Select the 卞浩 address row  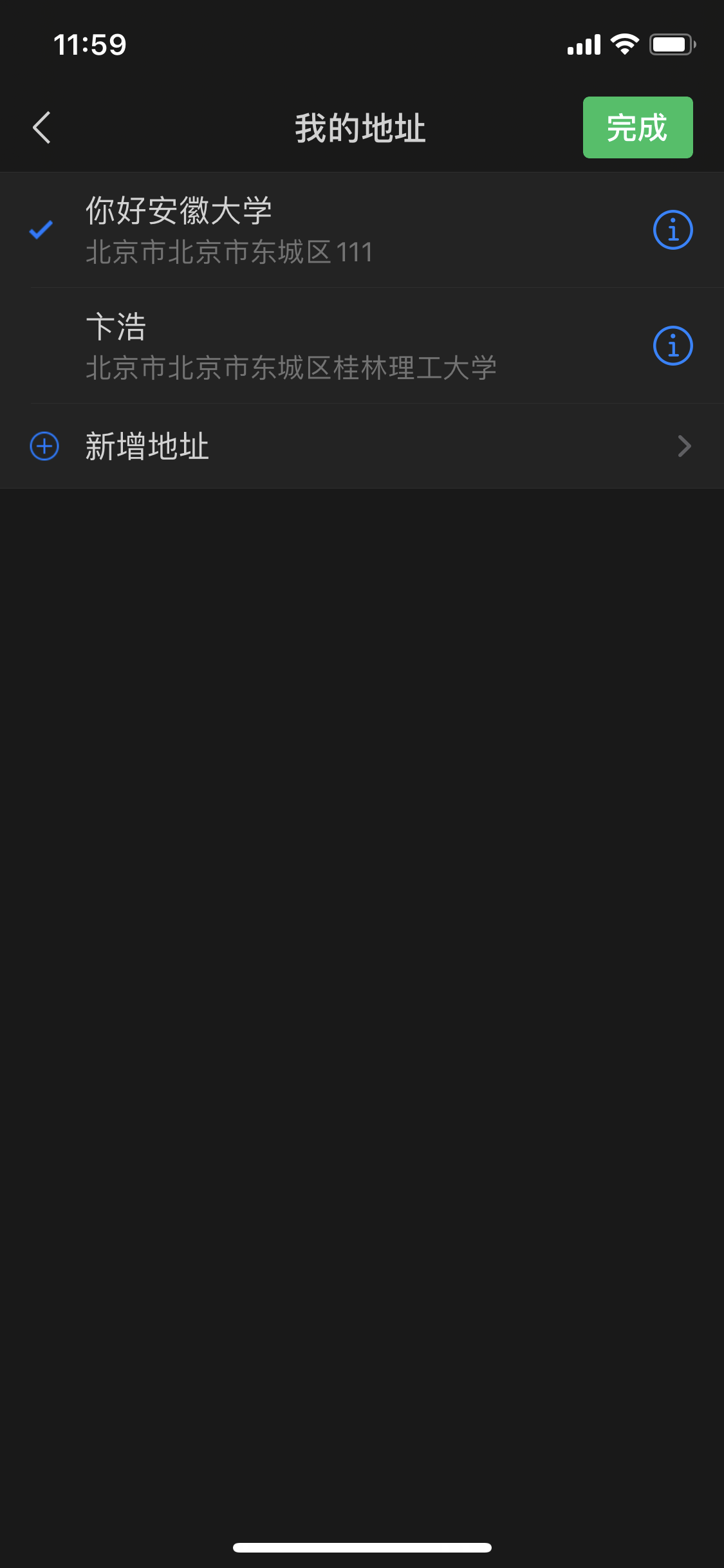click(290, 346)
